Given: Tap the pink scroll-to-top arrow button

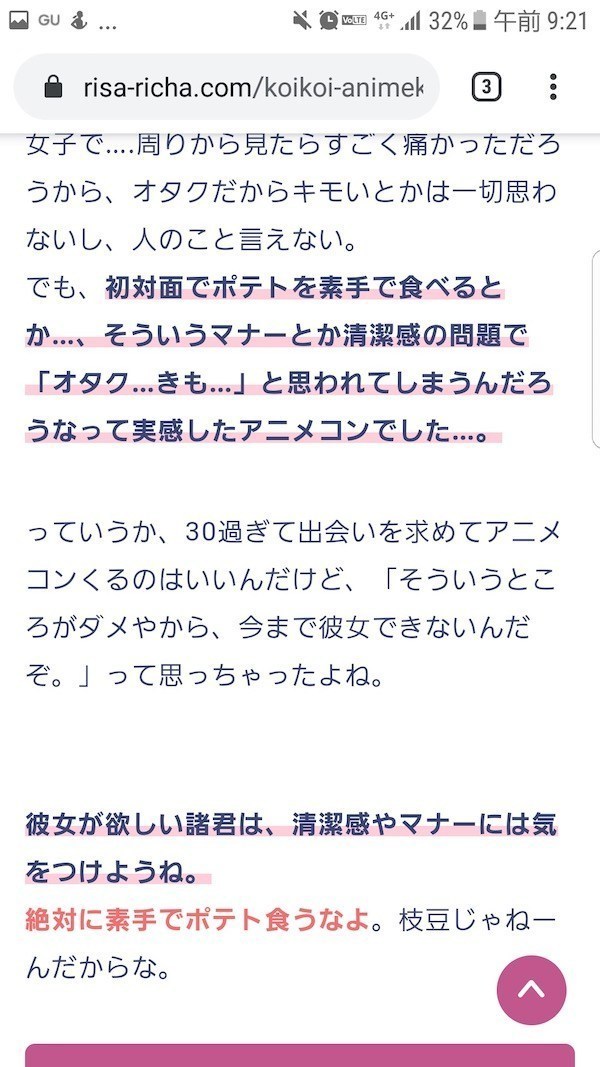Looking at the screenshot, I should coord(531,990).
